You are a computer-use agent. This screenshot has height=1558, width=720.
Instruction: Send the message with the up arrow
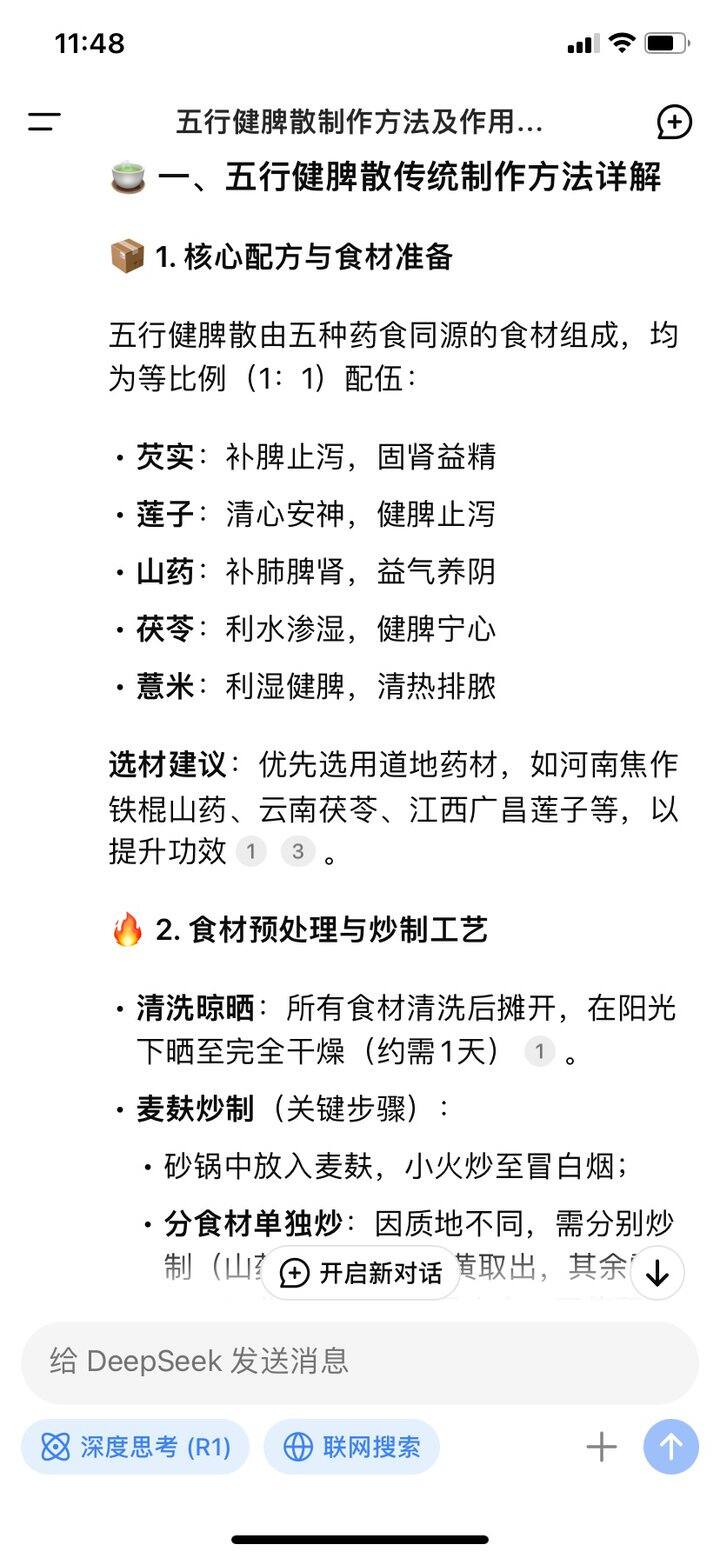pos(671,1447)
